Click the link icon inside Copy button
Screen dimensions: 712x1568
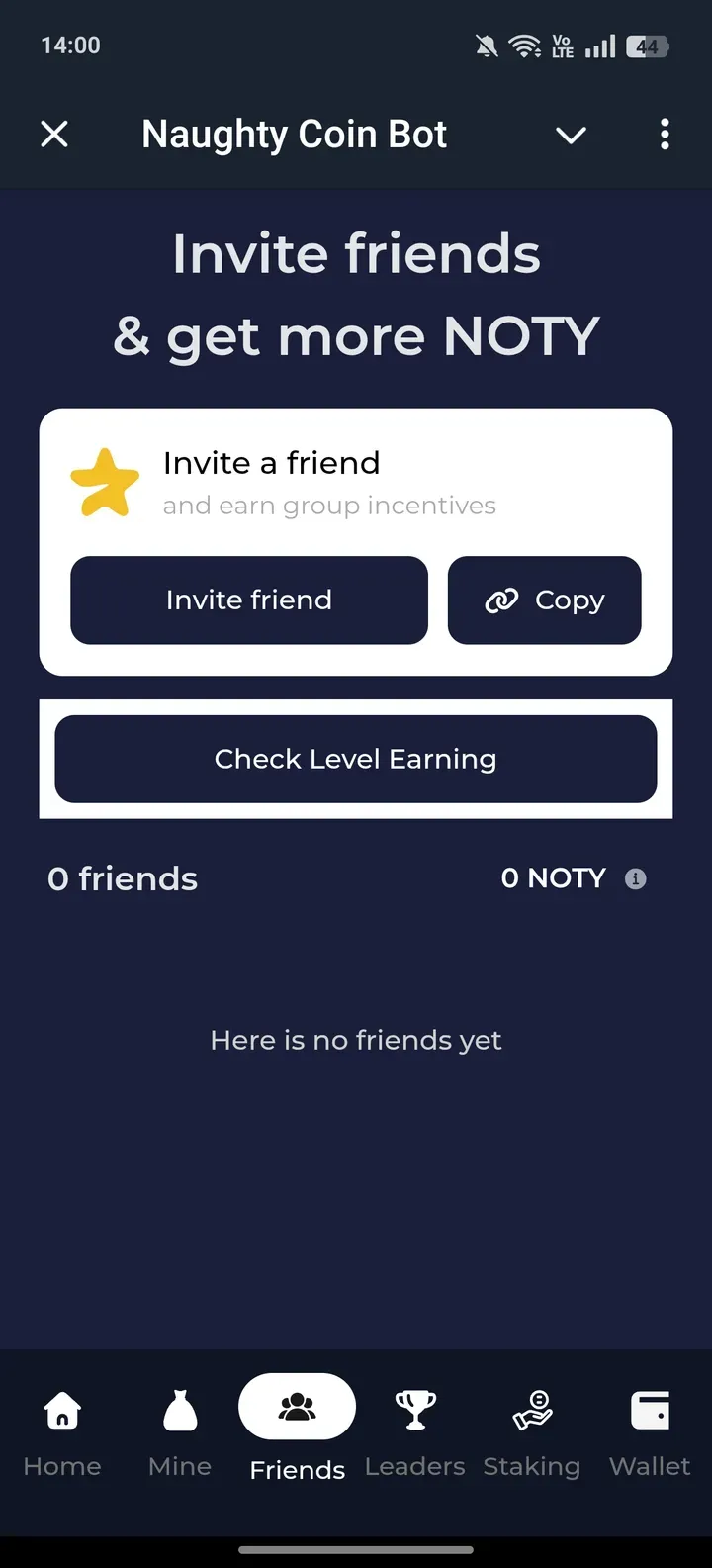tap(502, 600)
